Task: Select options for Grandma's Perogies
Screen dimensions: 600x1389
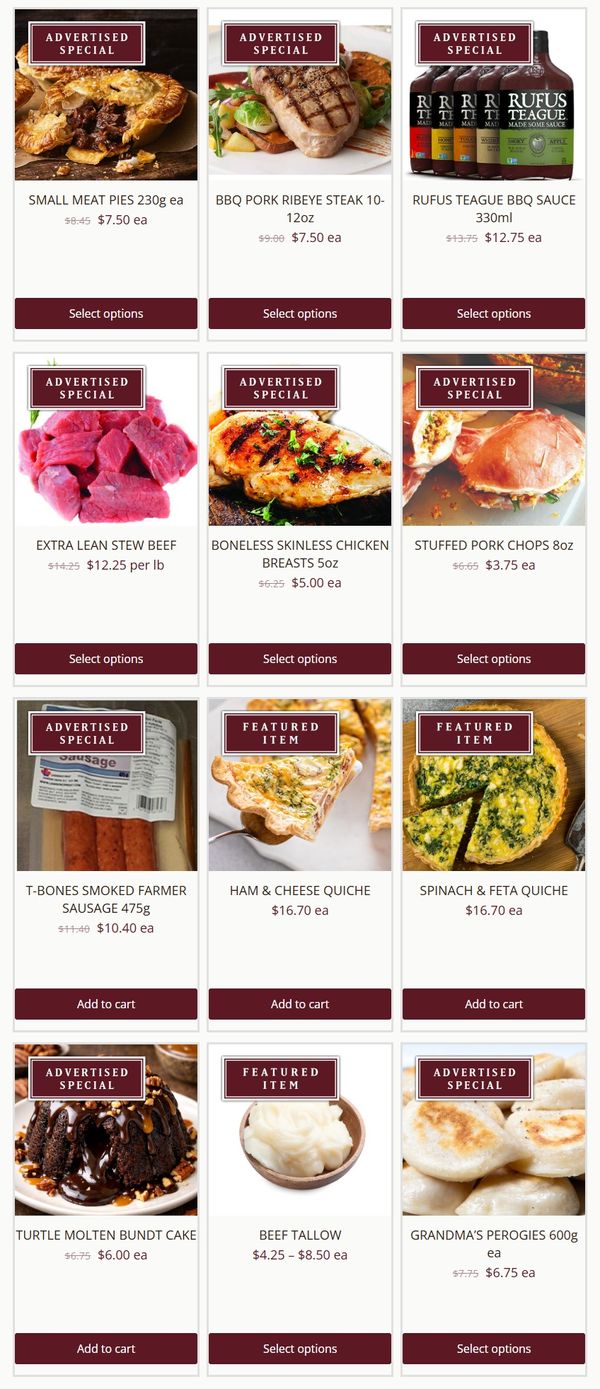Action: [x=494, y=1348]
